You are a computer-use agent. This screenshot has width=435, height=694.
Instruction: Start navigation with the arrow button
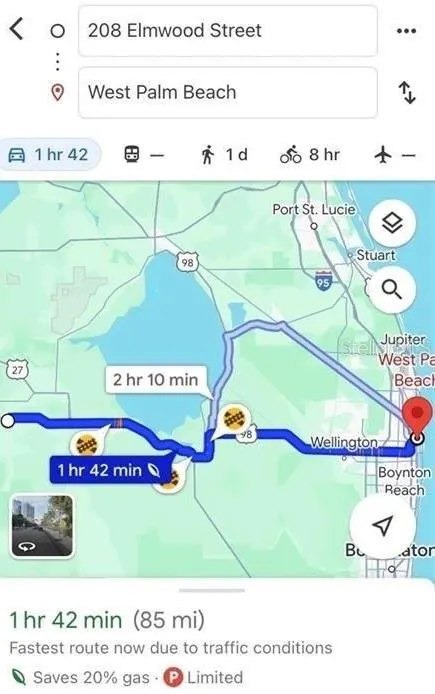pos(382,525)
